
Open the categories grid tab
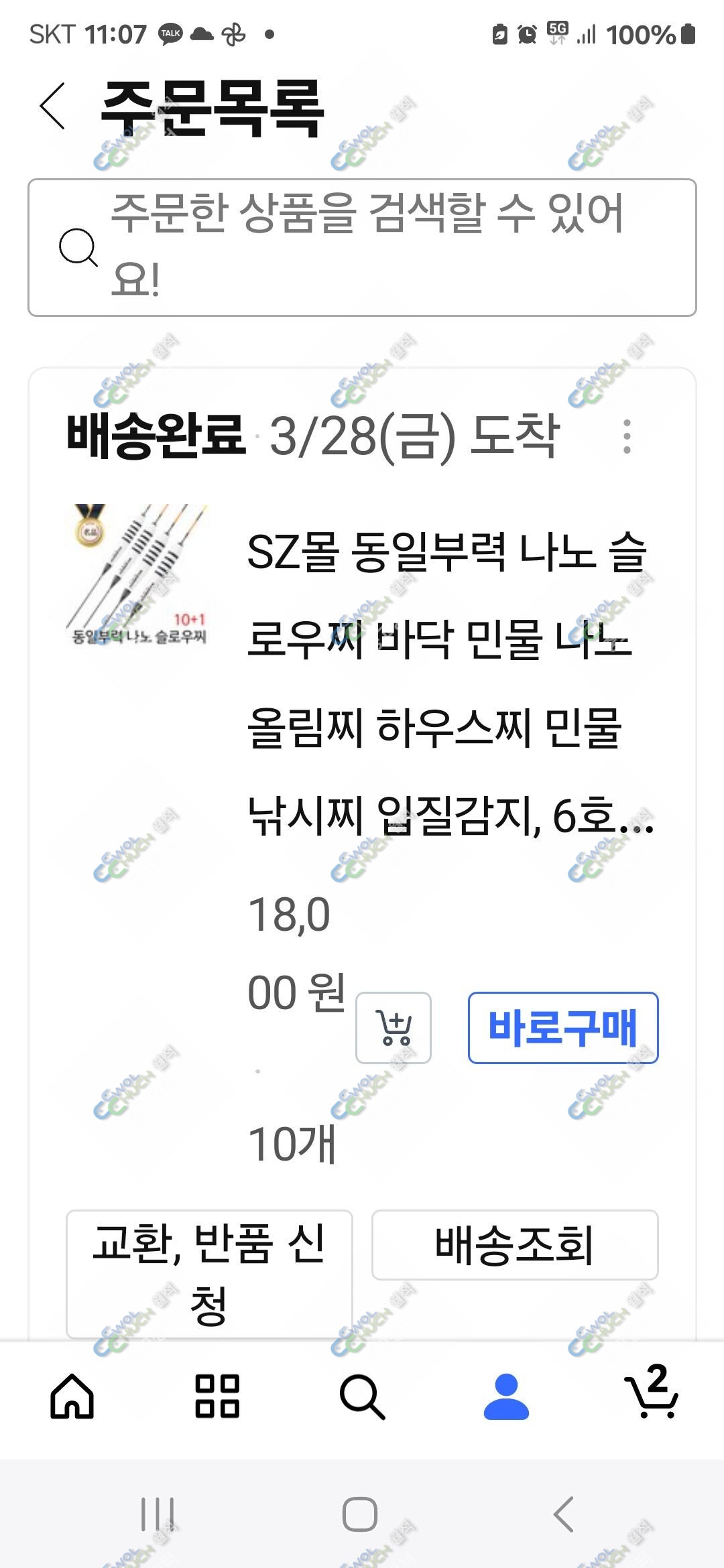pyautogui.click(x=217, y=1396)
